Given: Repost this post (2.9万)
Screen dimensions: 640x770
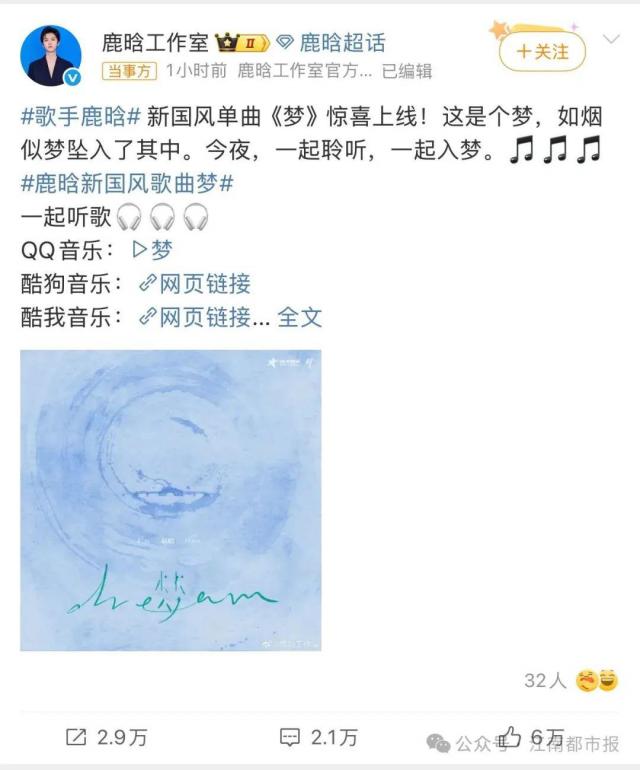Looking at the screenshot, I should point(106,737).
